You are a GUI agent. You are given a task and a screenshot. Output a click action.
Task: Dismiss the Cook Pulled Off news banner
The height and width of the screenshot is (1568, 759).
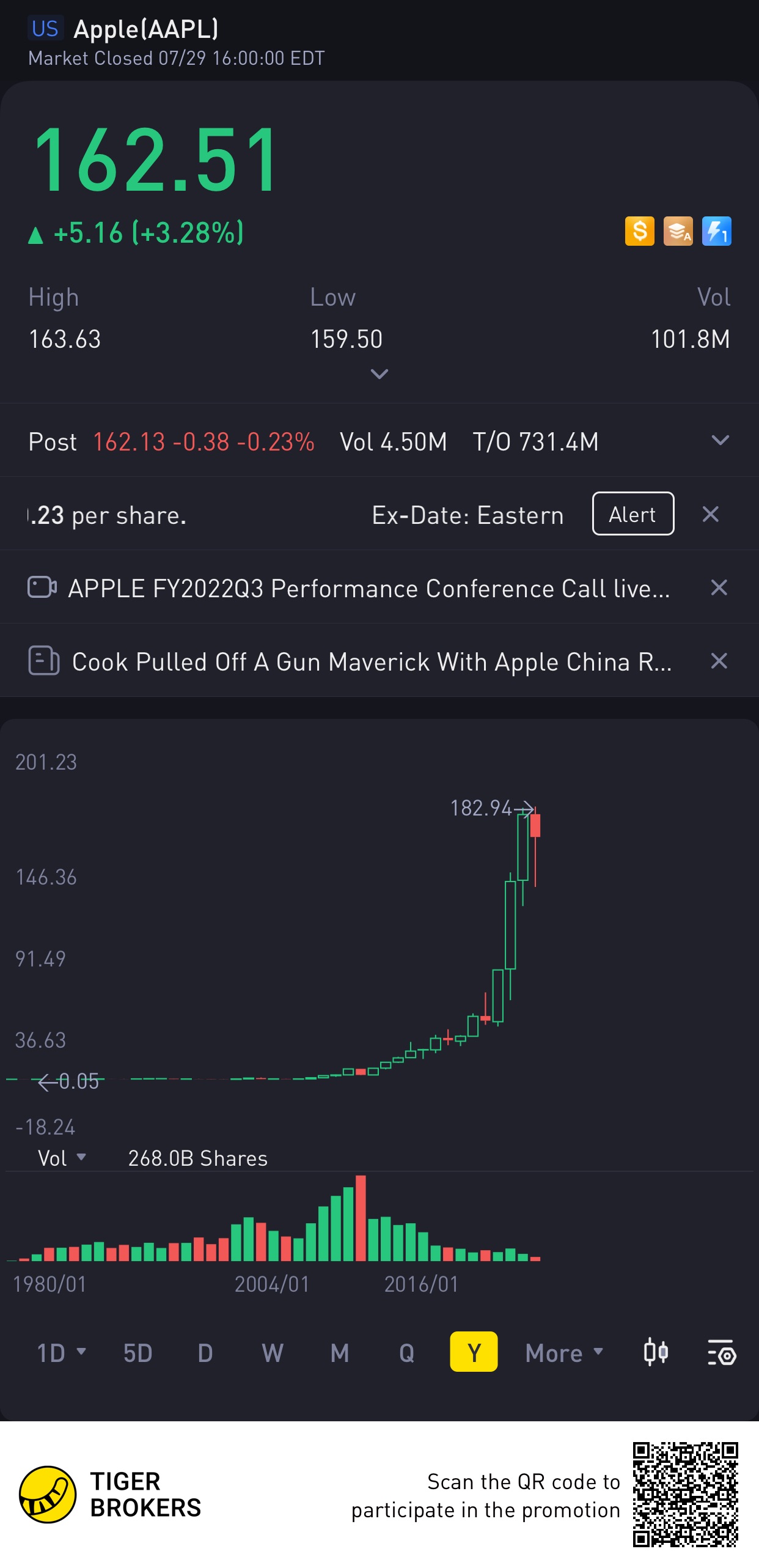point(719,661)
